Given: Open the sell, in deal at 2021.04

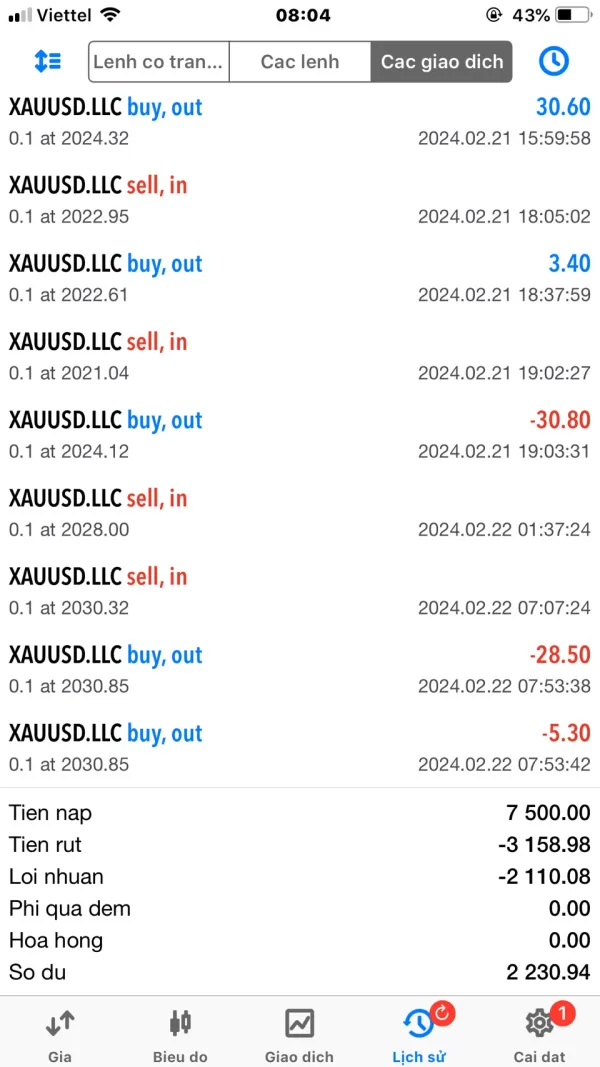Looking at the screenshot, I should pos(300,357).
